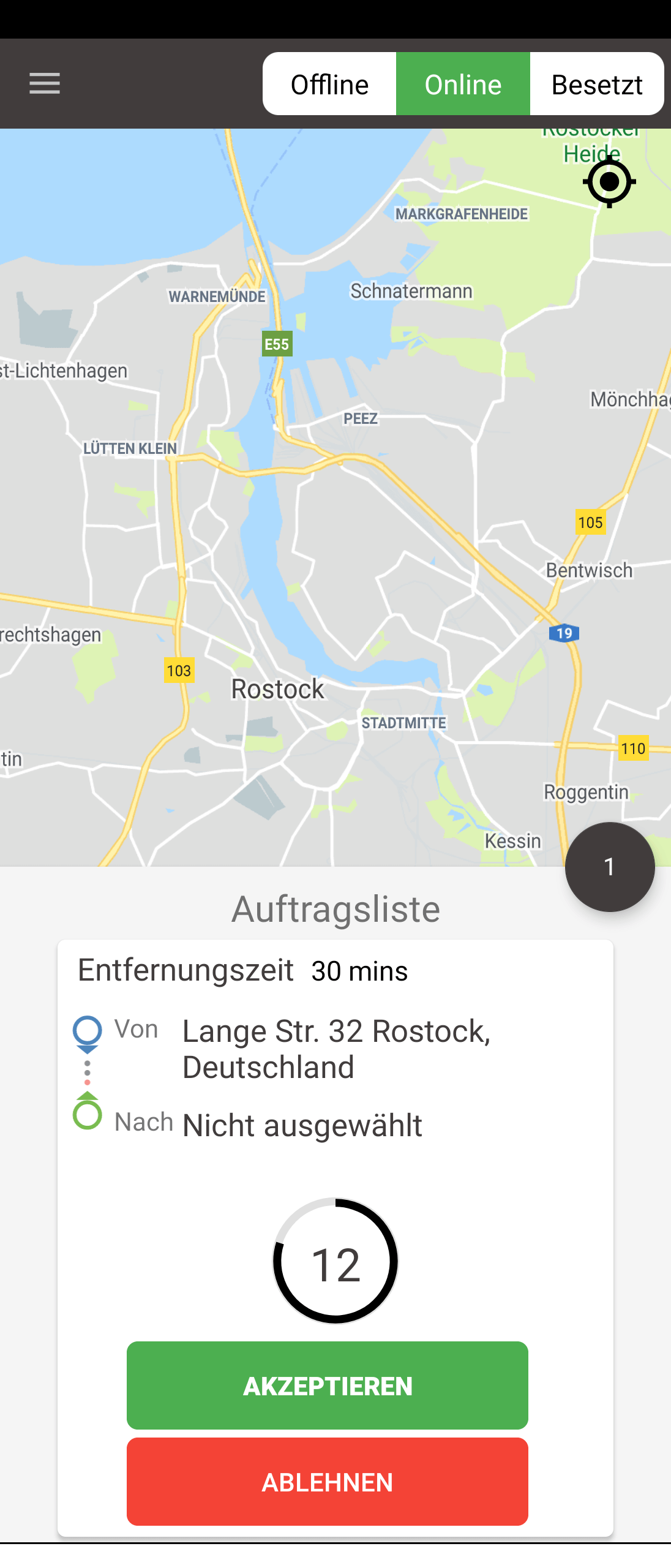Screen dimensions: 671x1568
Task: Switch status to Offline
Action: click(x=329, y=84)
